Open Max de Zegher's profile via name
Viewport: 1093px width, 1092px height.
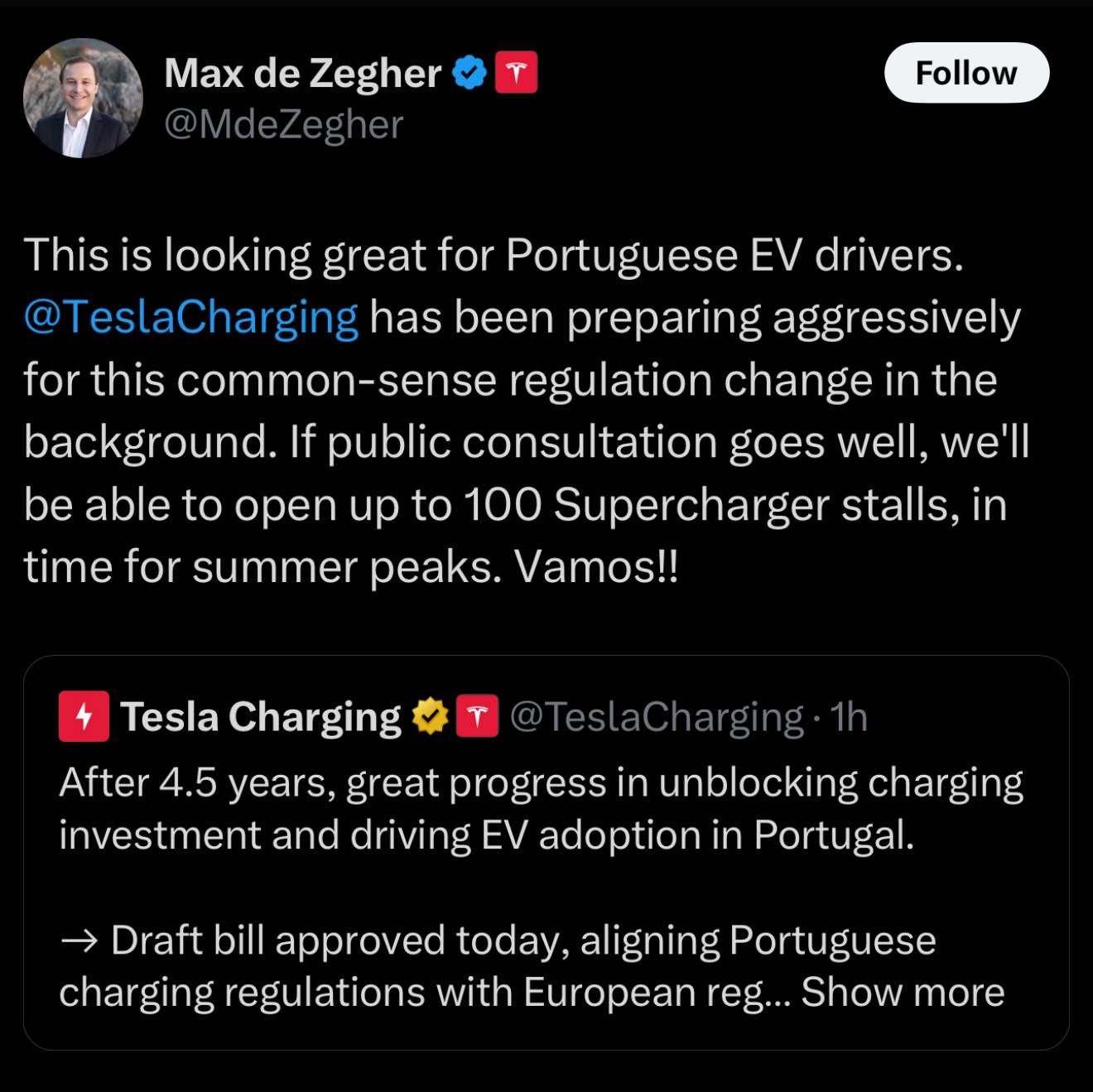tap(302, 73)
